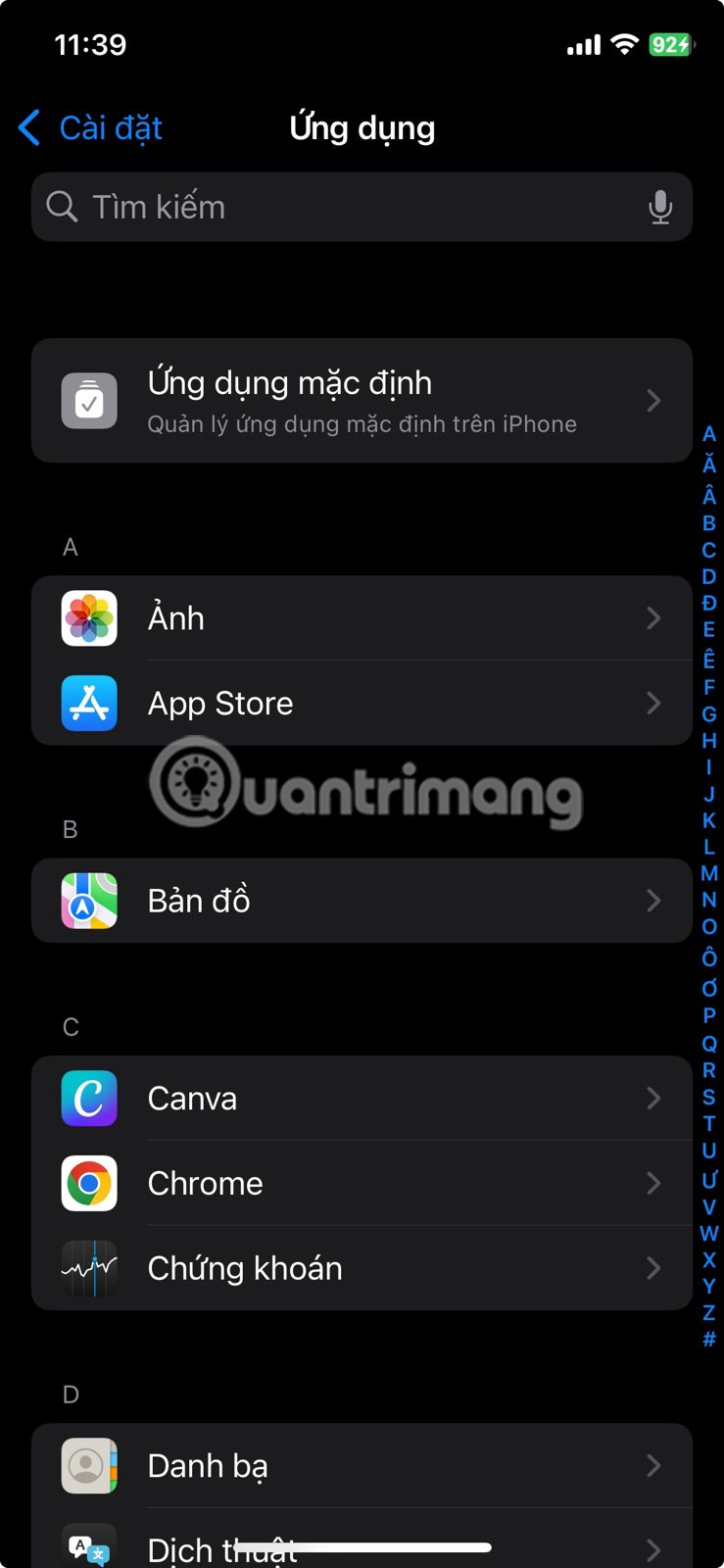Tap the Tìm kiếm search field
Image resolution: width=724 pixels, height=1568 pixels.
coord(343,207)
